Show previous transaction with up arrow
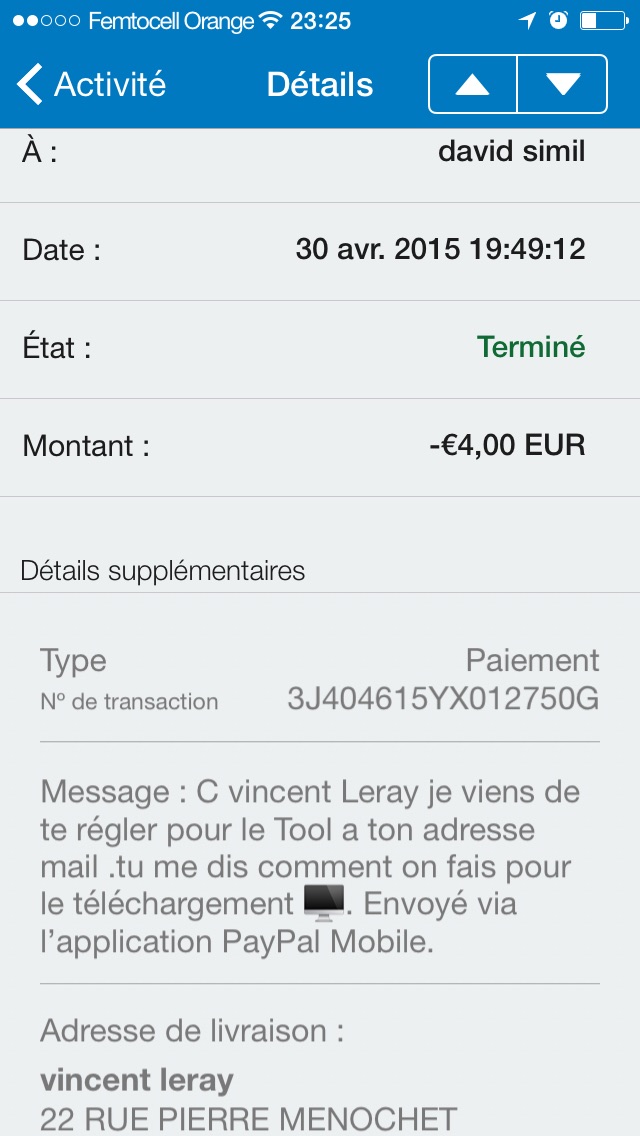 click(x=473, y=84)
